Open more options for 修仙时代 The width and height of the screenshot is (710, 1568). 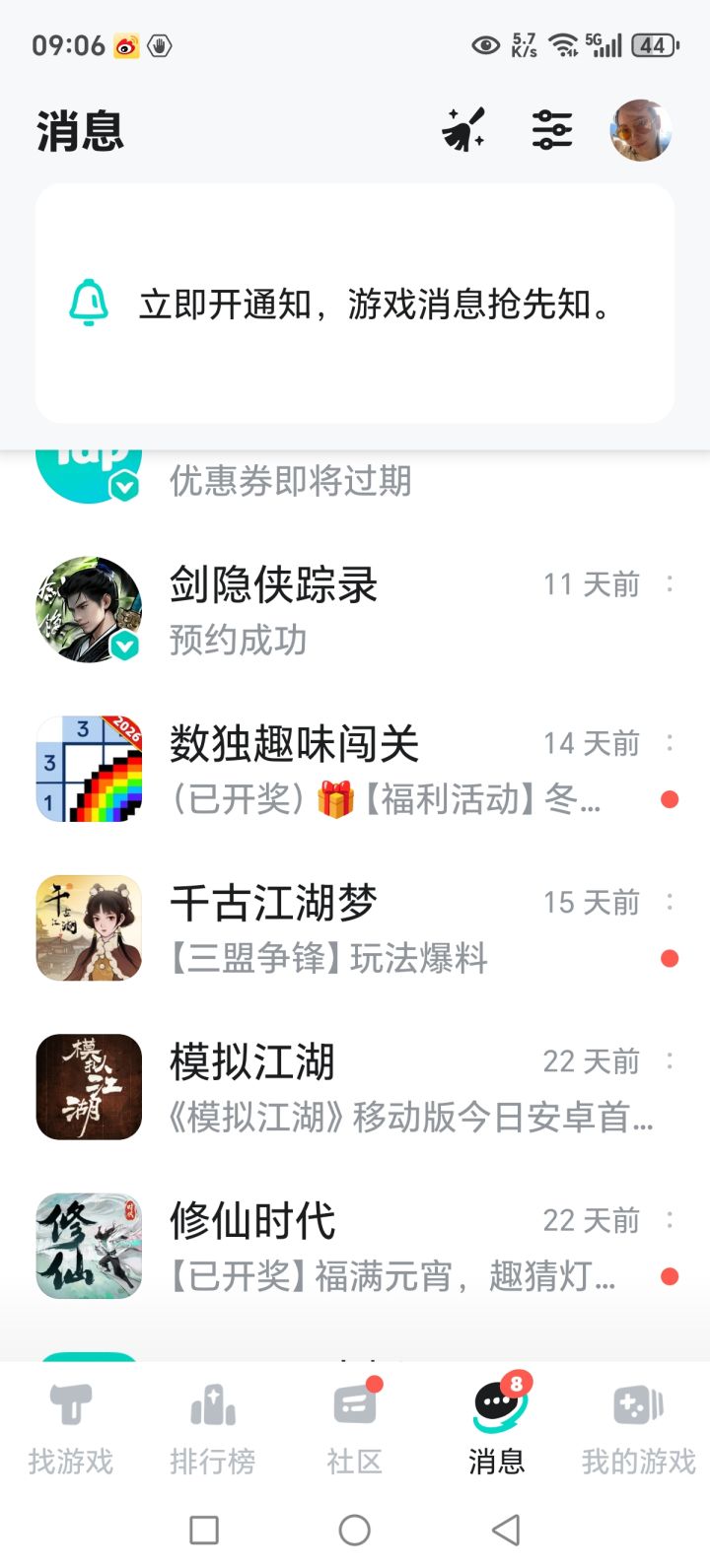[x=671, y=1220]
